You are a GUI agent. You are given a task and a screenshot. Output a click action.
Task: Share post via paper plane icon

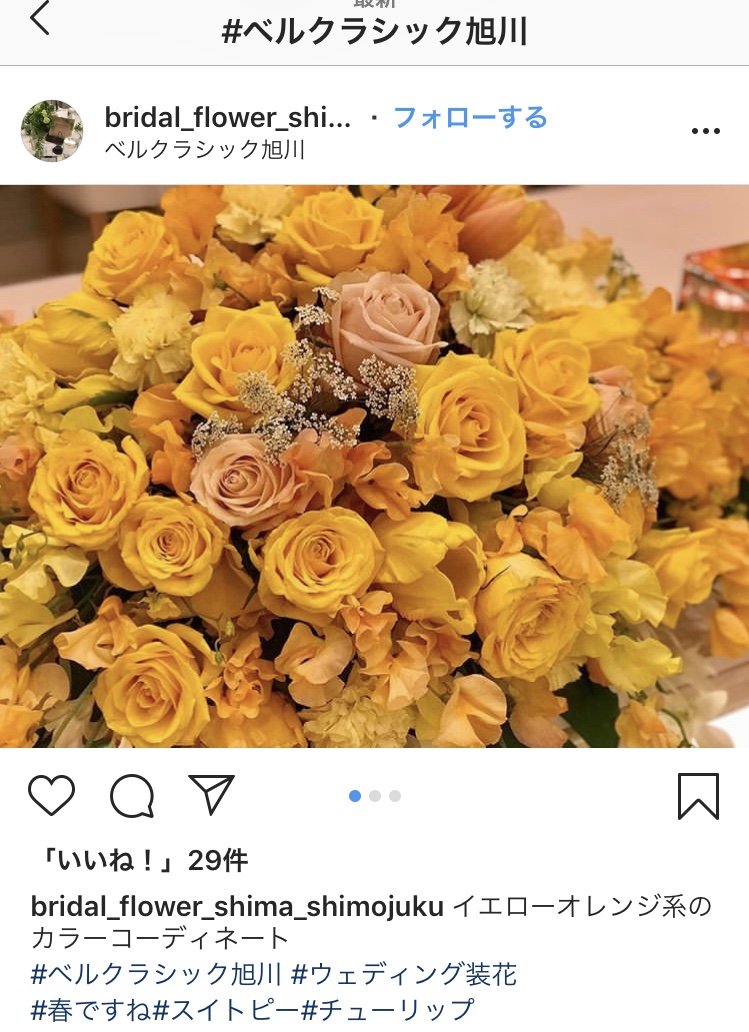tap(211, 795)
